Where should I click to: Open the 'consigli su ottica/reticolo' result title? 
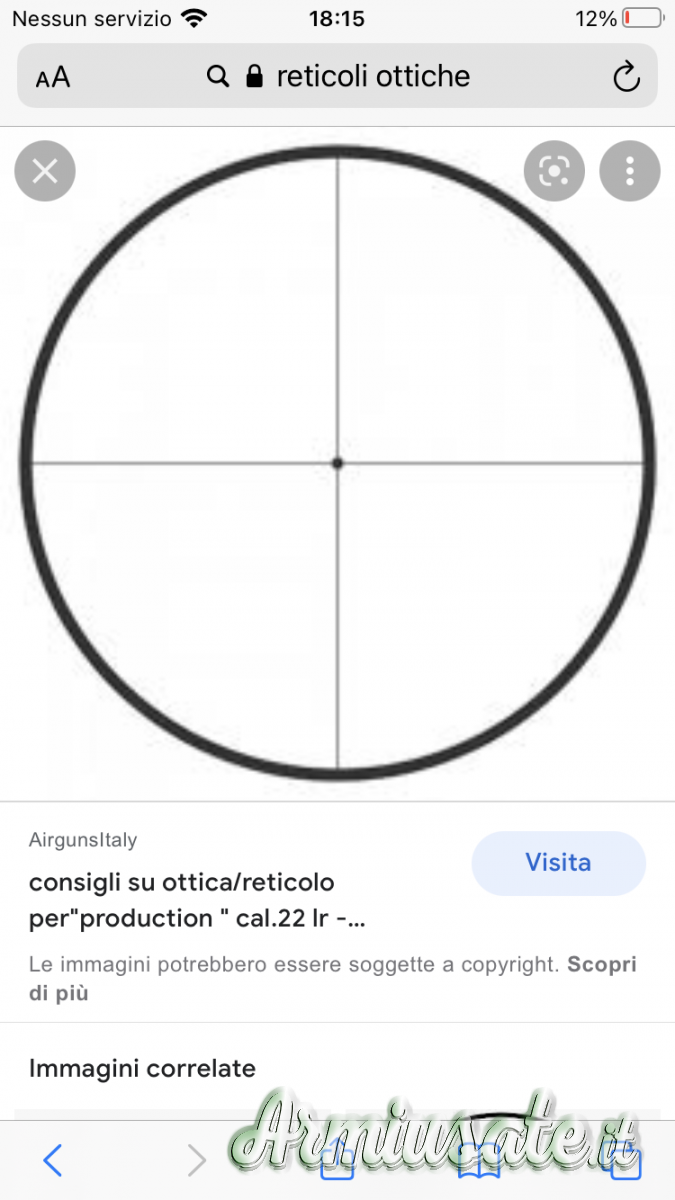pyautogui.click(x=196, y=900)
